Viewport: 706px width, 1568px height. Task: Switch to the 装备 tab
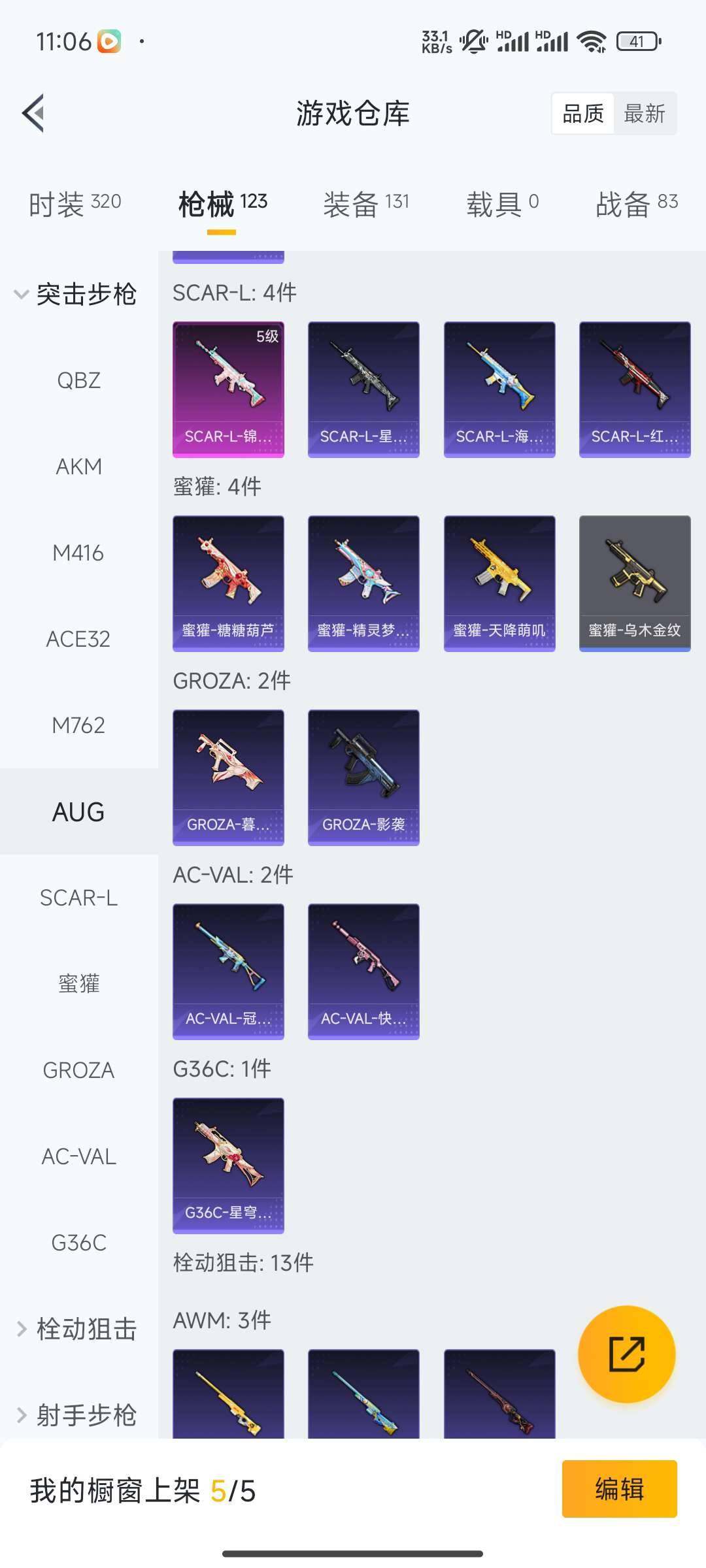click(365, 204)
